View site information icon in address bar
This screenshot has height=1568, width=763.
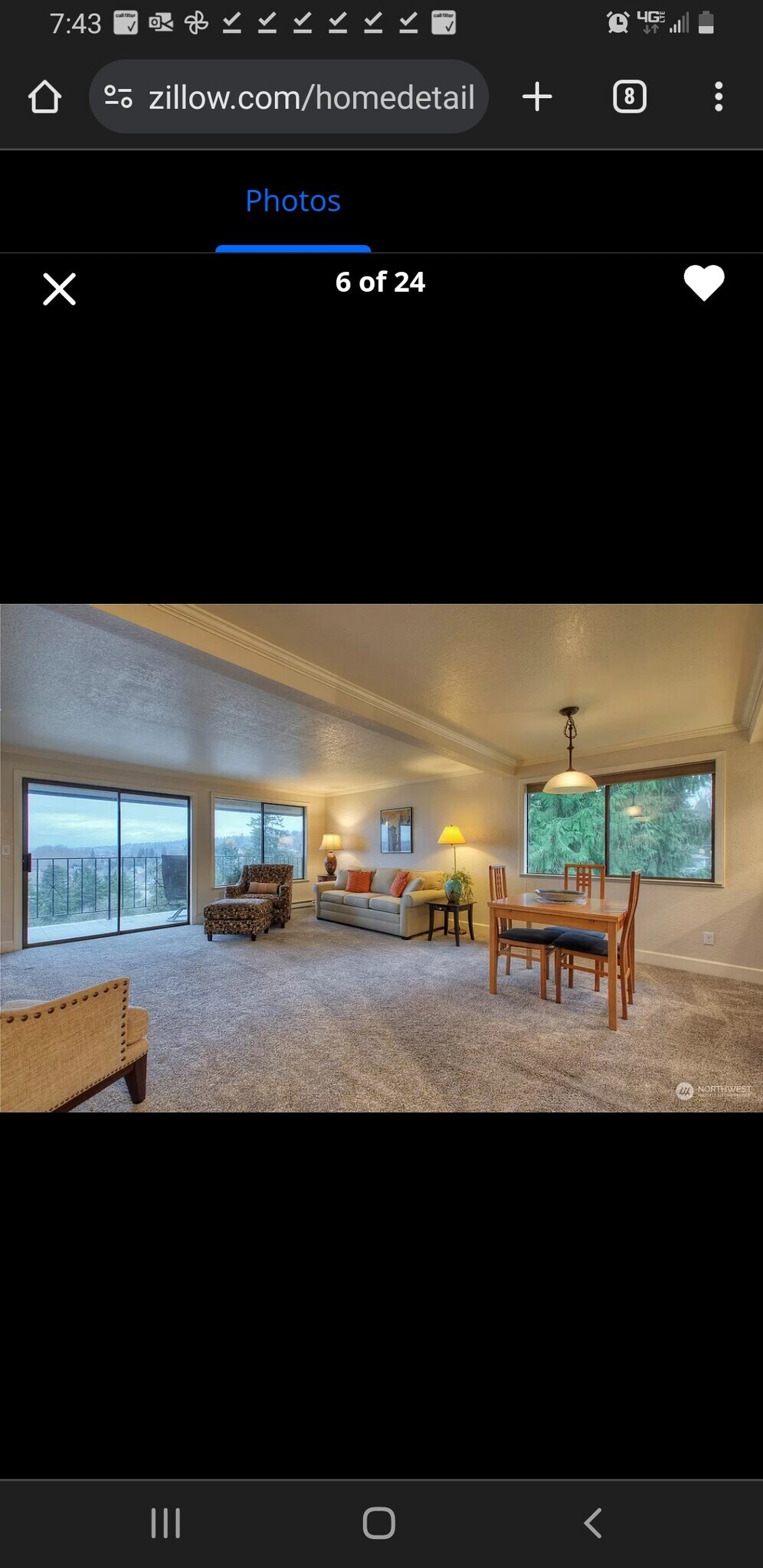(119, 97)
